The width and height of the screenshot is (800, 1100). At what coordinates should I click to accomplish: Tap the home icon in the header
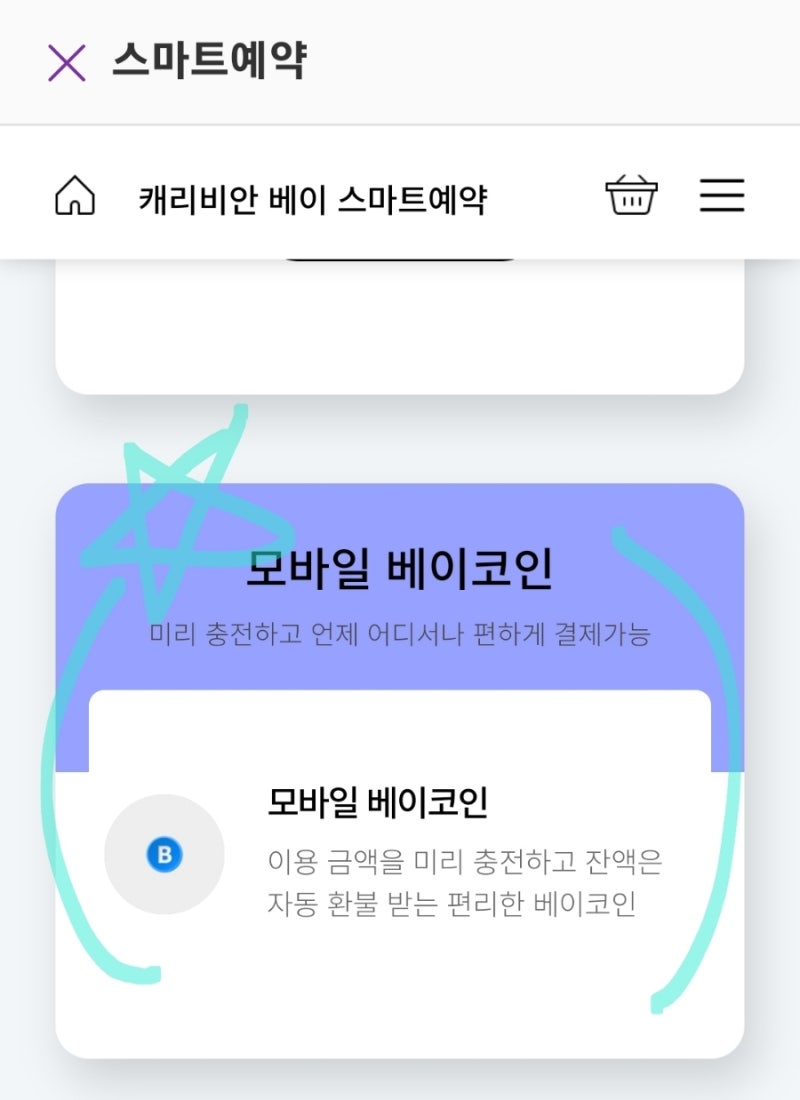coord(75,197)
